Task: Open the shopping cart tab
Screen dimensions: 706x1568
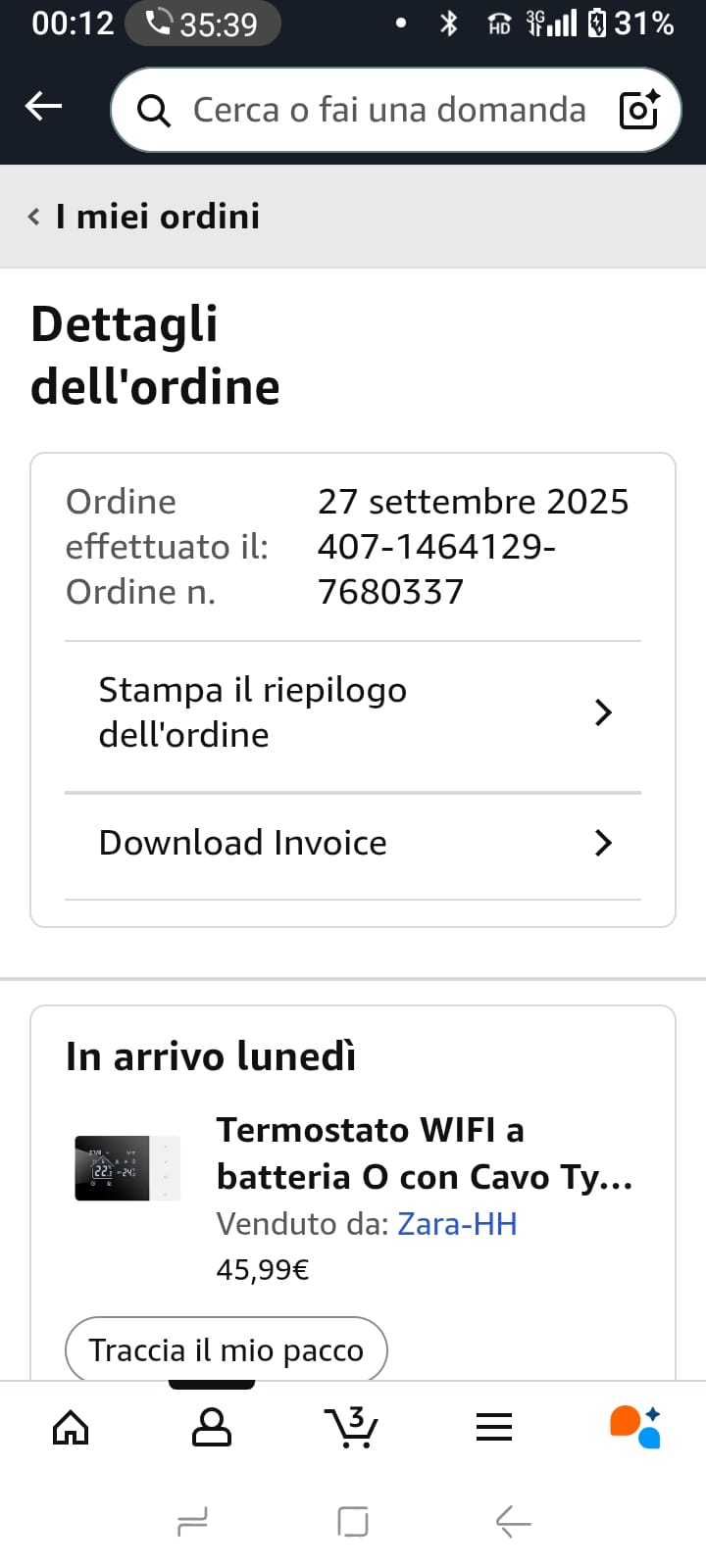Action: pyautogui.click(x=351, y=1428)
